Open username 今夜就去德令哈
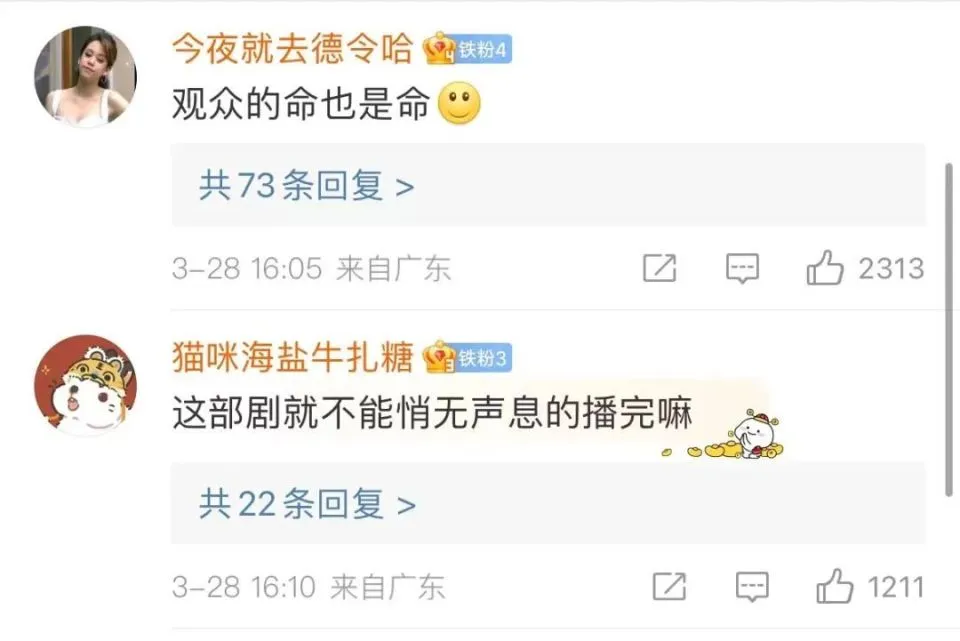 click(x=292, y=46)
